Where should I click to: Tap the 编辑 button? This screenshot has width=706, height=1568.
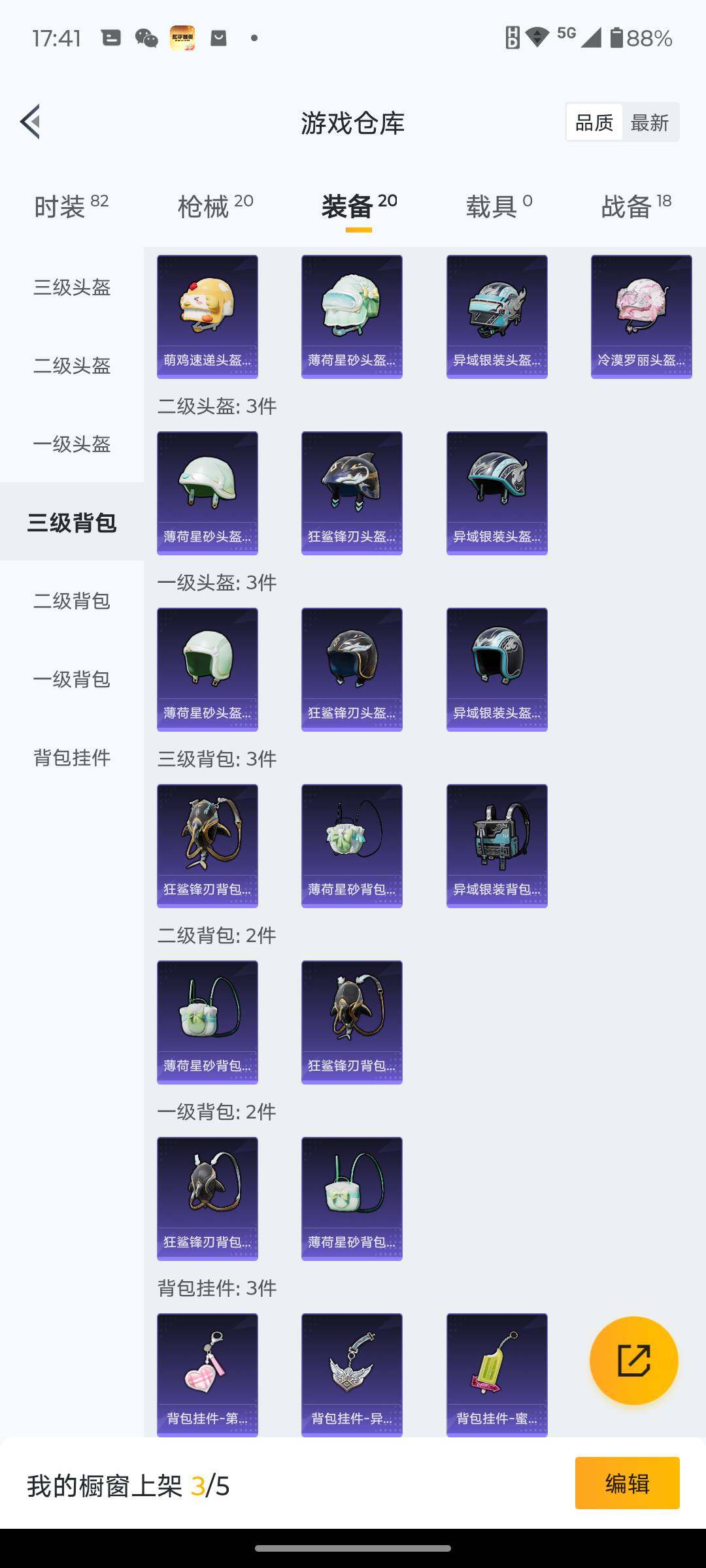point(627,1483)
